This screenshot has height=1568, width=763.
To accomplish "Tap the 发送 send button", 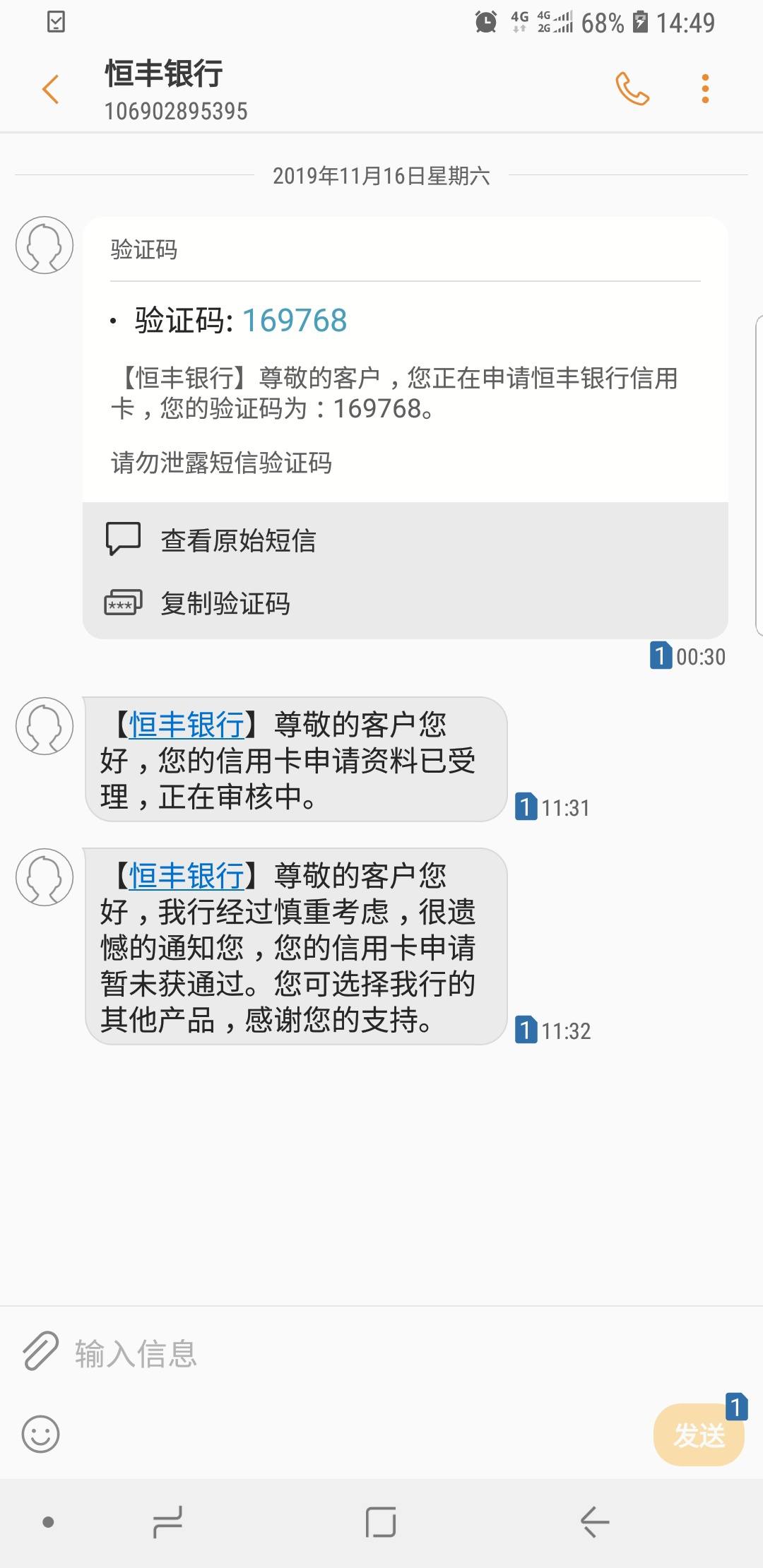I will [x=699, y=1435].
